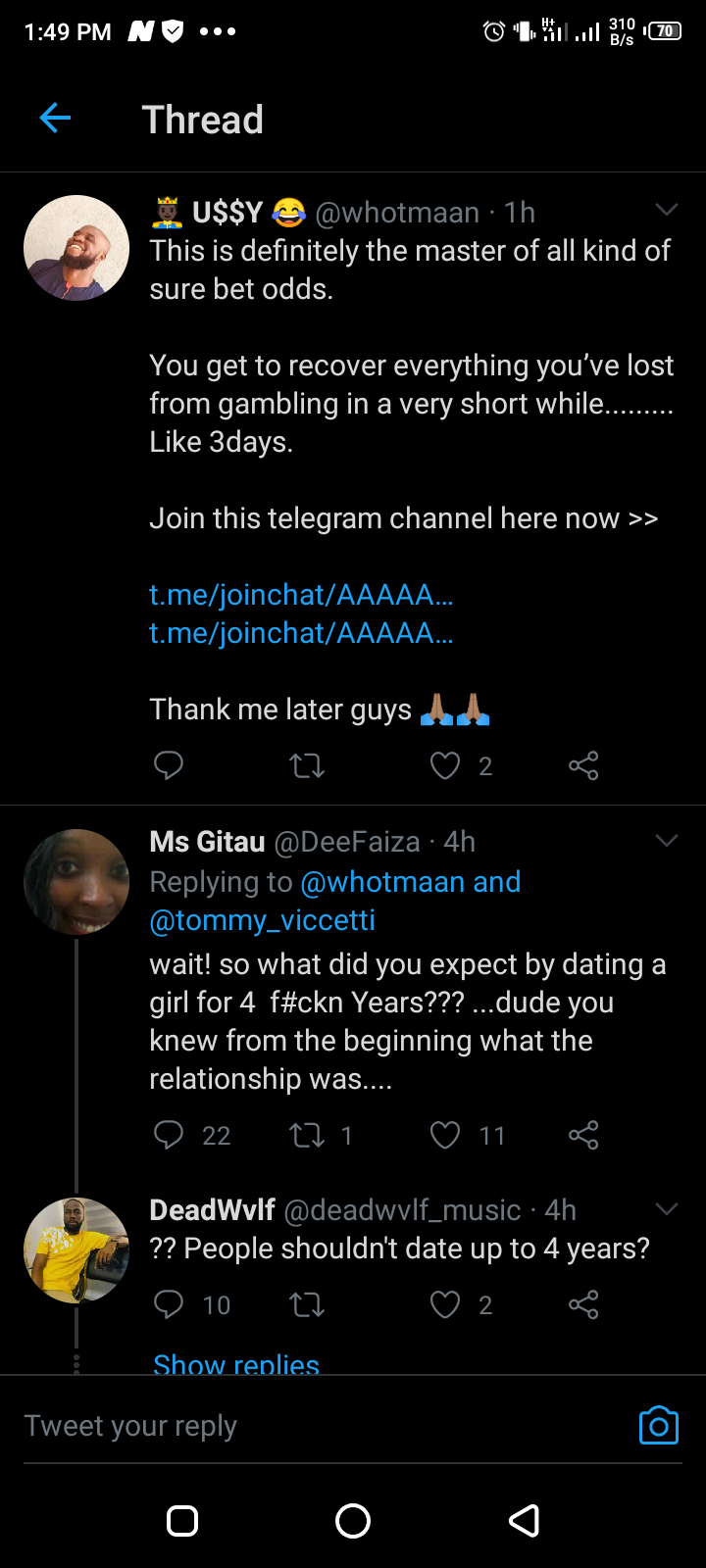
Task: Go back from the Thread screen
Action: pyautogui.click(x=55, y=119)
